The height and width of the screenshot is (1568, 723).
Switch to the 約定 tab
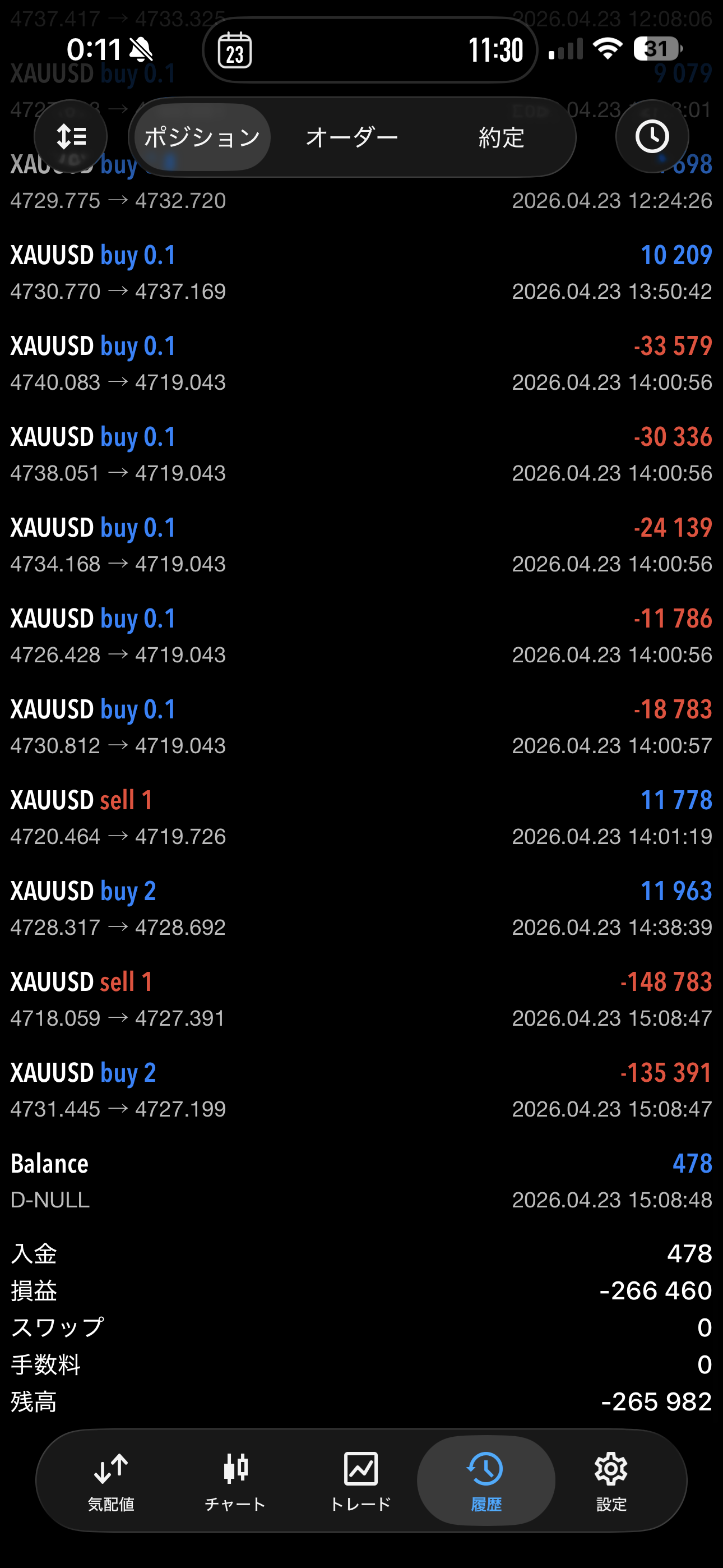[x=501, y=137]
